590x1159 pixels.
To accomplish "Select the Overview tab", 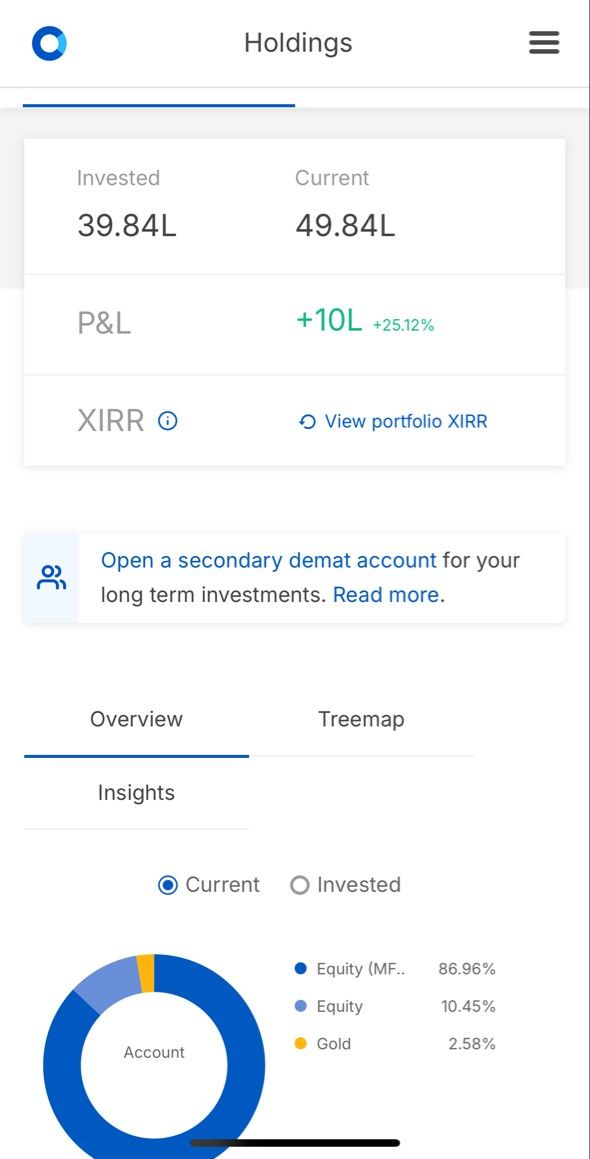I will click(136, 719).
